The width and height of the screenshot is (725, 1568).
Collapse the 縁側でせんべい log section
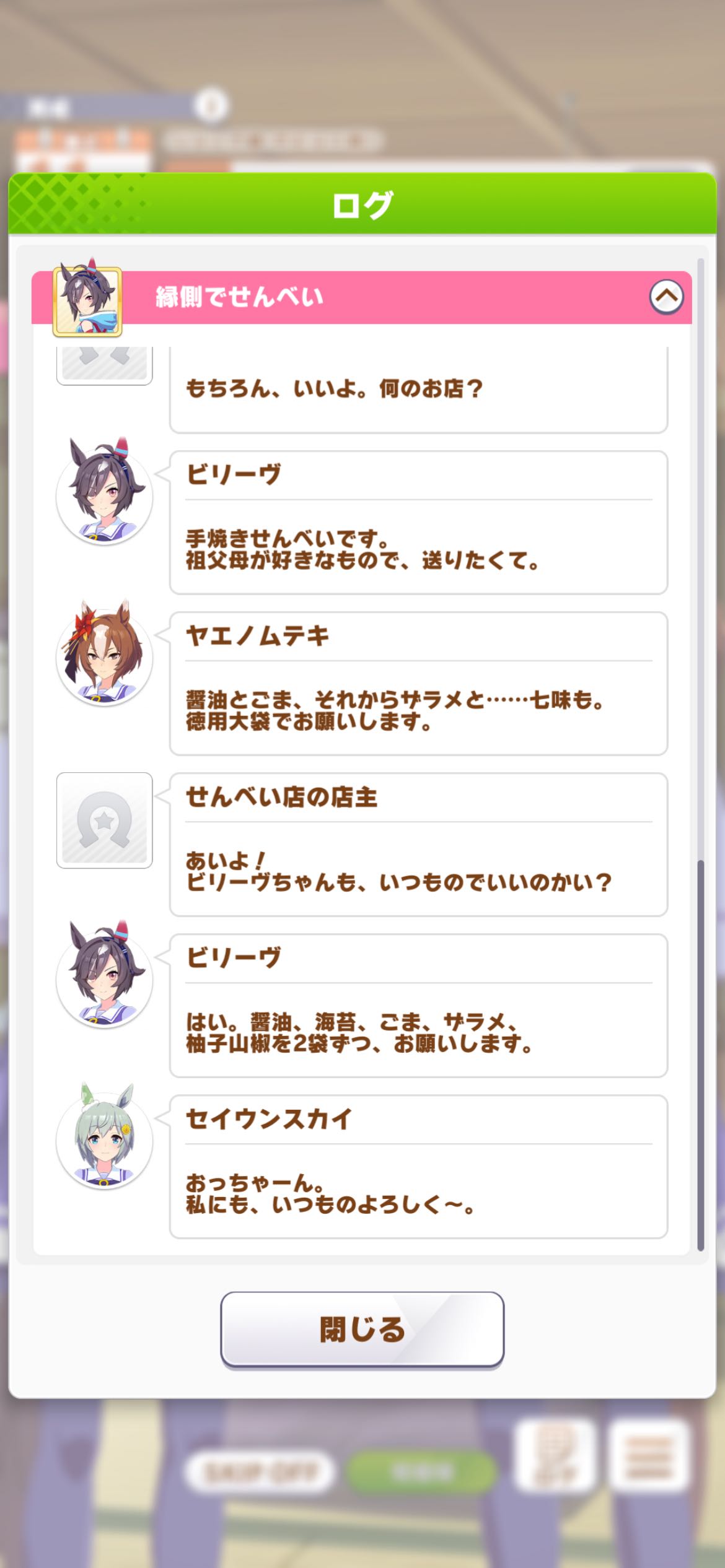pos(666,297)
